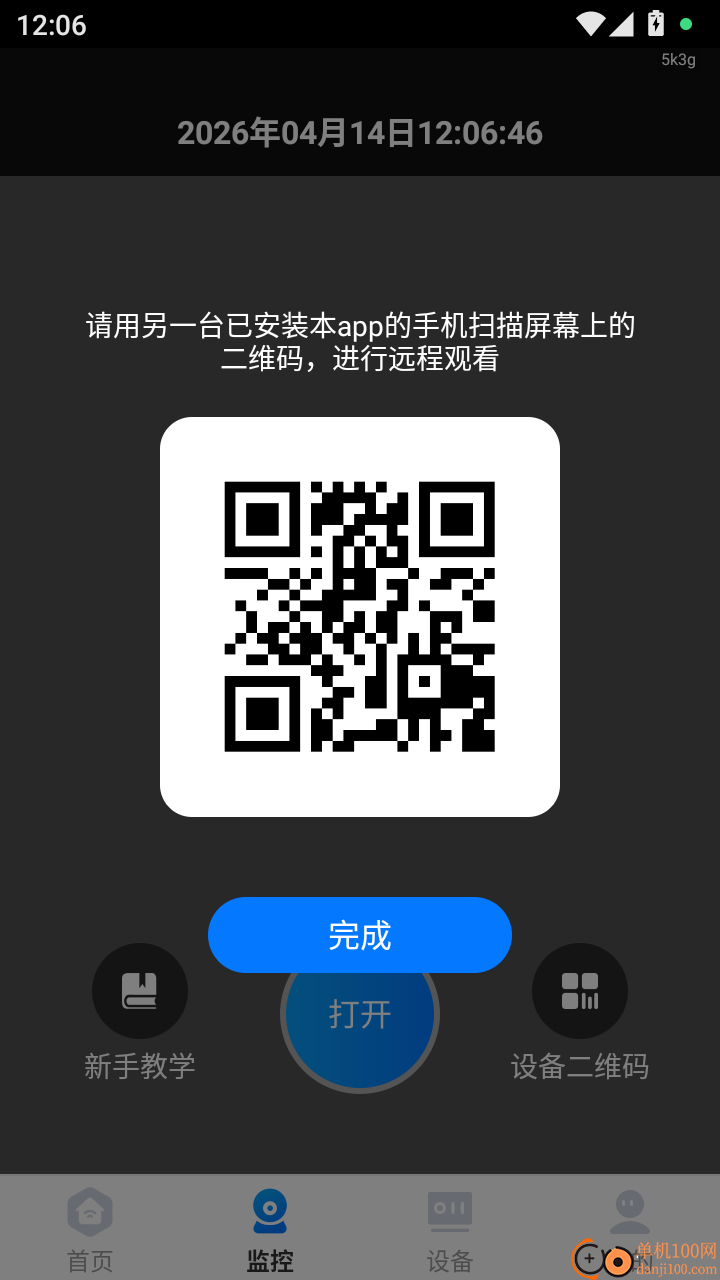Open the 设备二维码 device QR icon

pyautogui.click(x=580, y=990)
